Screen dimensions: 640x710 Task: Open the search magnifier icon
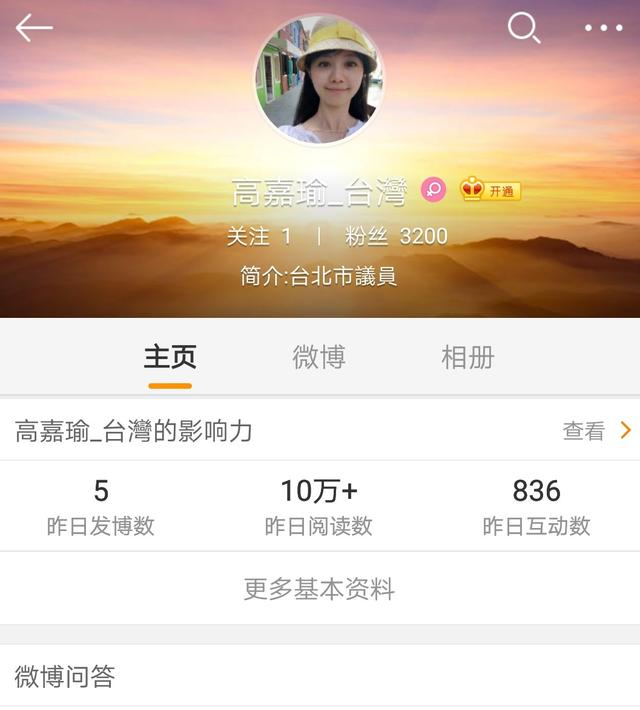[x=523, y=28]
